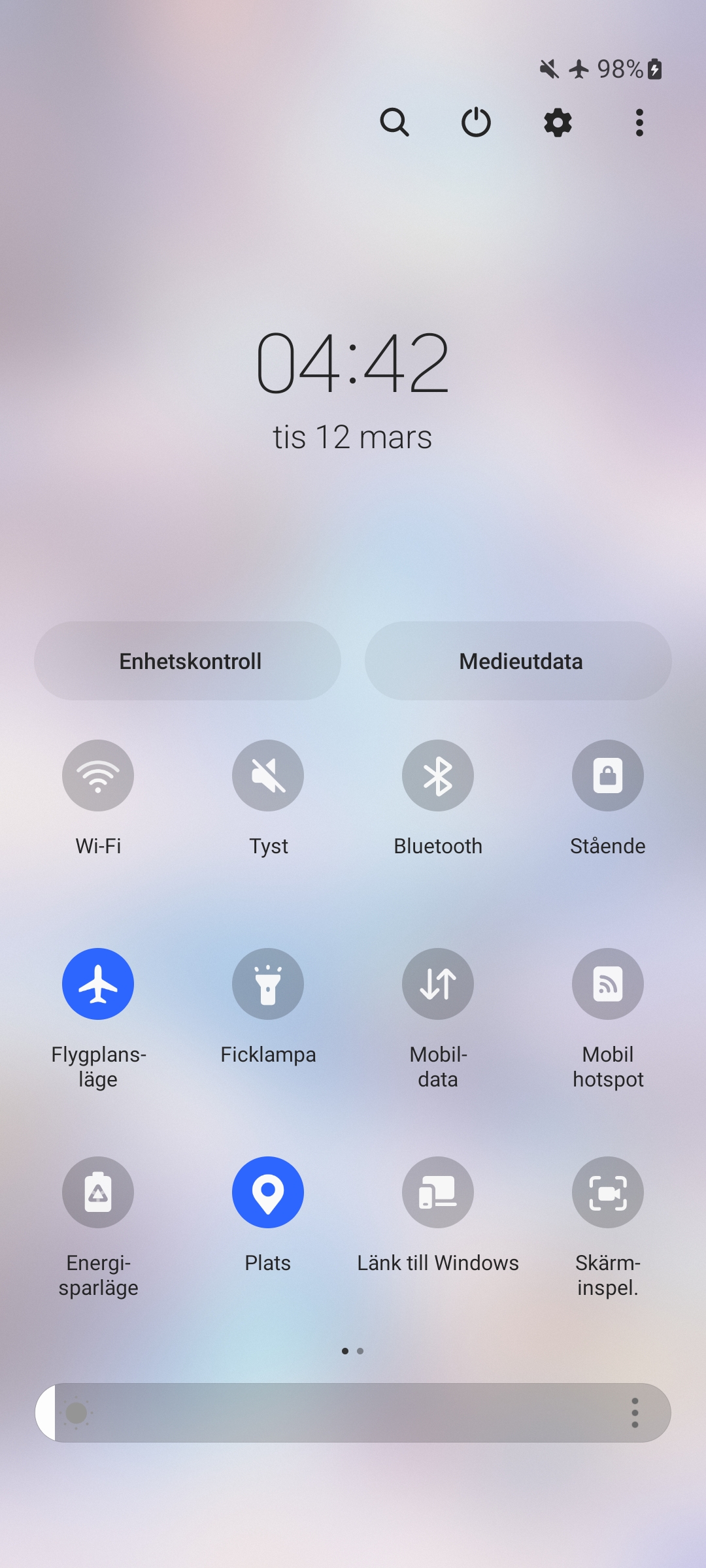The width and height of the screenshot is (706, 1568).
Task: Turn on Wi-Fi
Action: pyautogui.click(x=98, y=776)
